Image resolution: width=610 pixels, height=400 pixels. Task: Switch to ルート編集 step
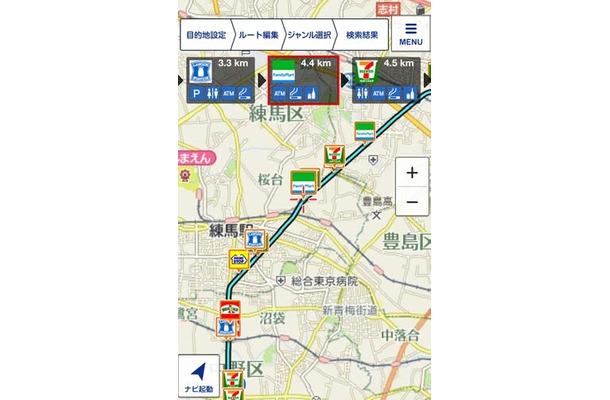[x=257, y=35]
